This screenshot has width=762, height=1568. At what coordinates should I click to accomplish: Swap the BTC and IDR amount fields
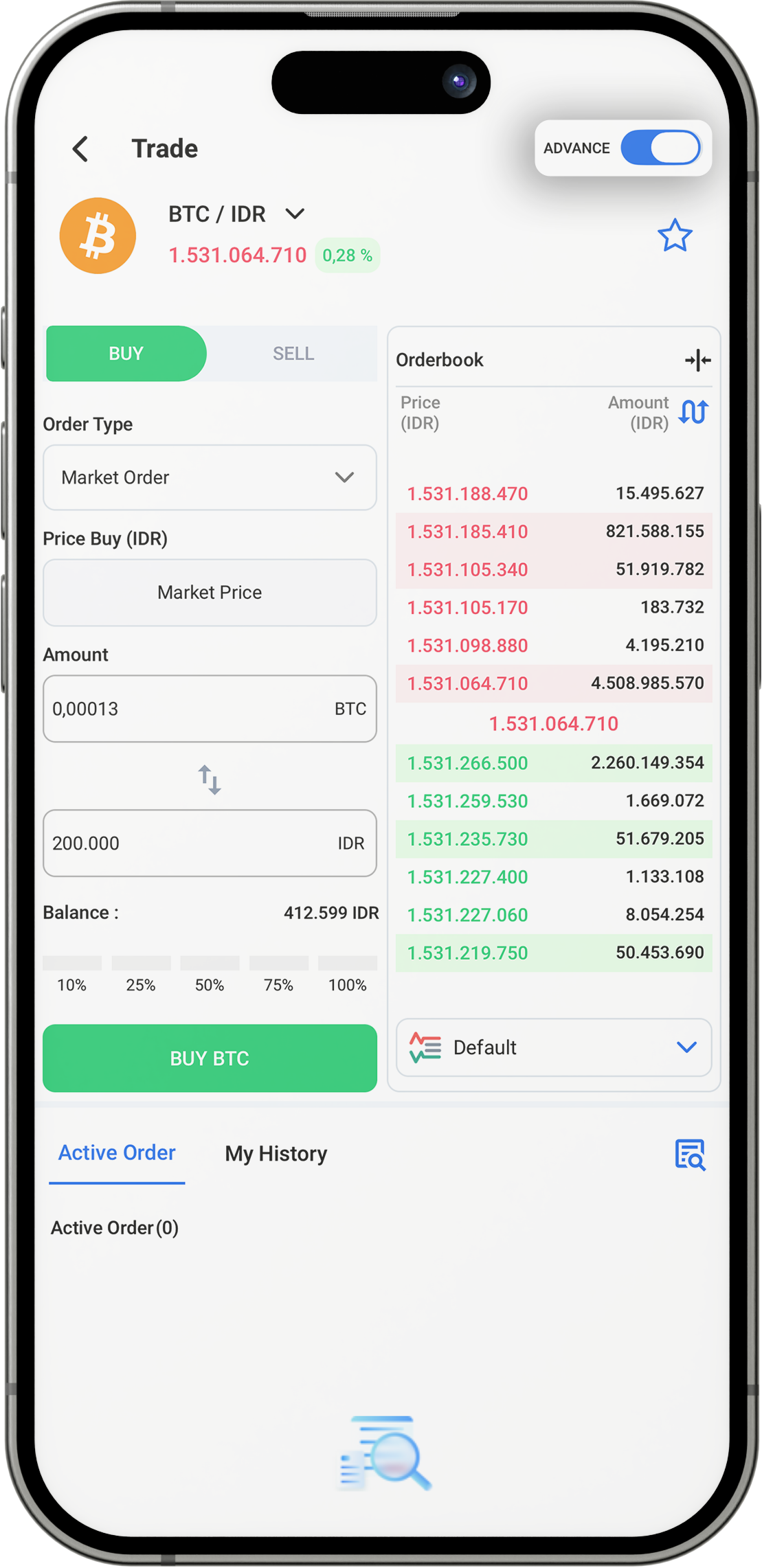[x=210, y=780]
